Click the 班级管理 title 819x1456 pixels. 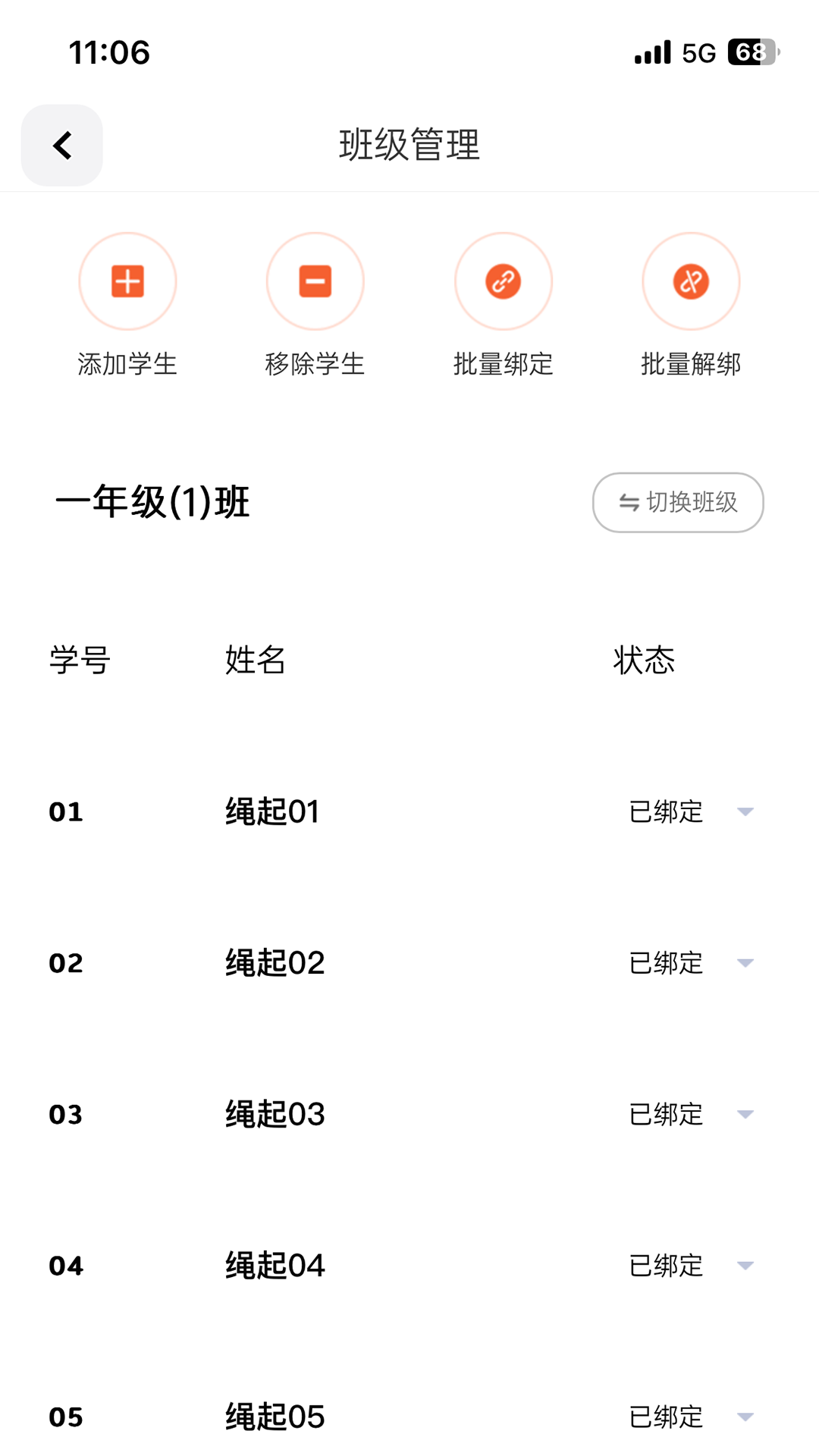click(x=409, y=146)
